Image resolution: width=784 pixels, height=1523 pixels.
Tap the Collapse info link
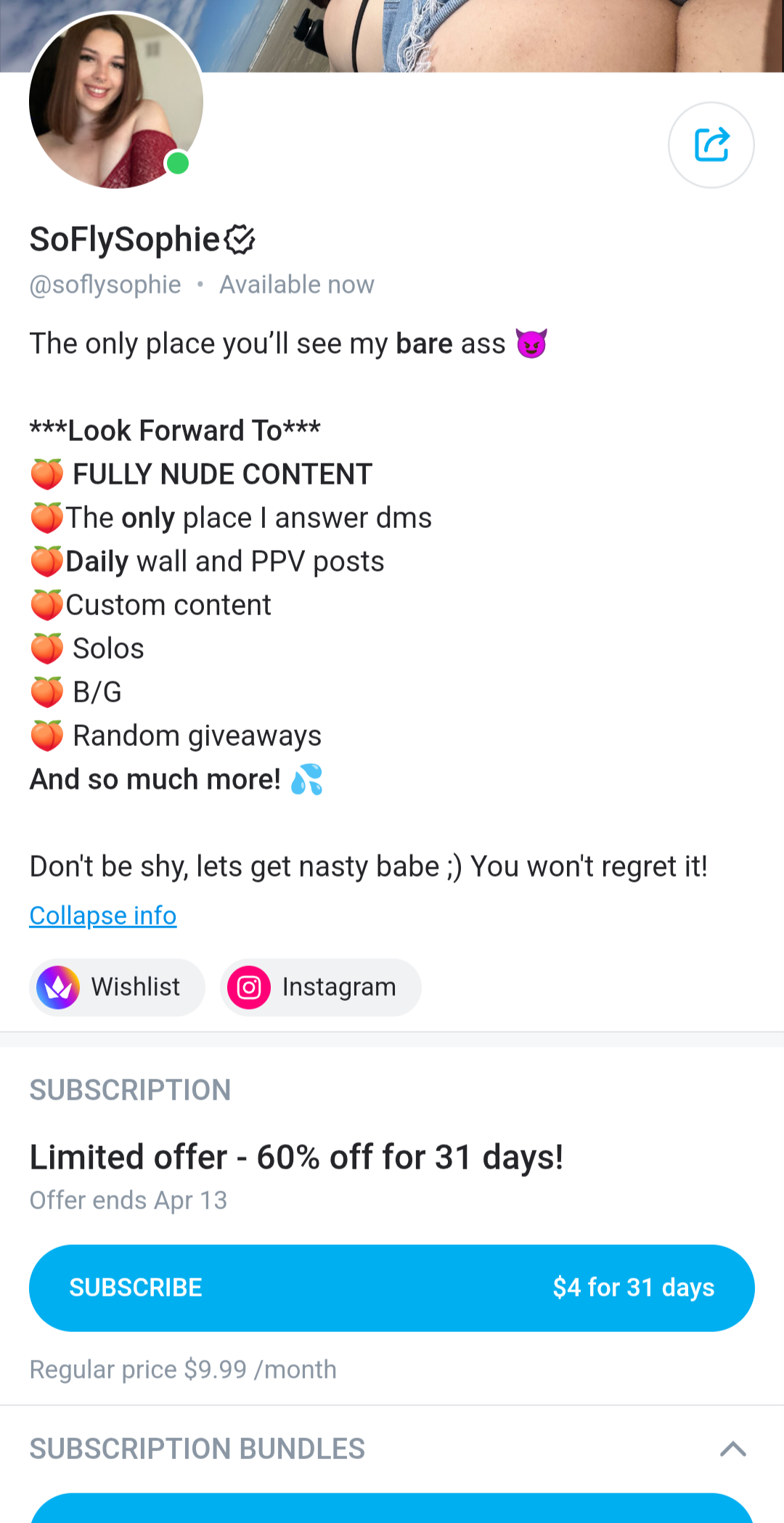pyautogui.click(x=103, y=916)
